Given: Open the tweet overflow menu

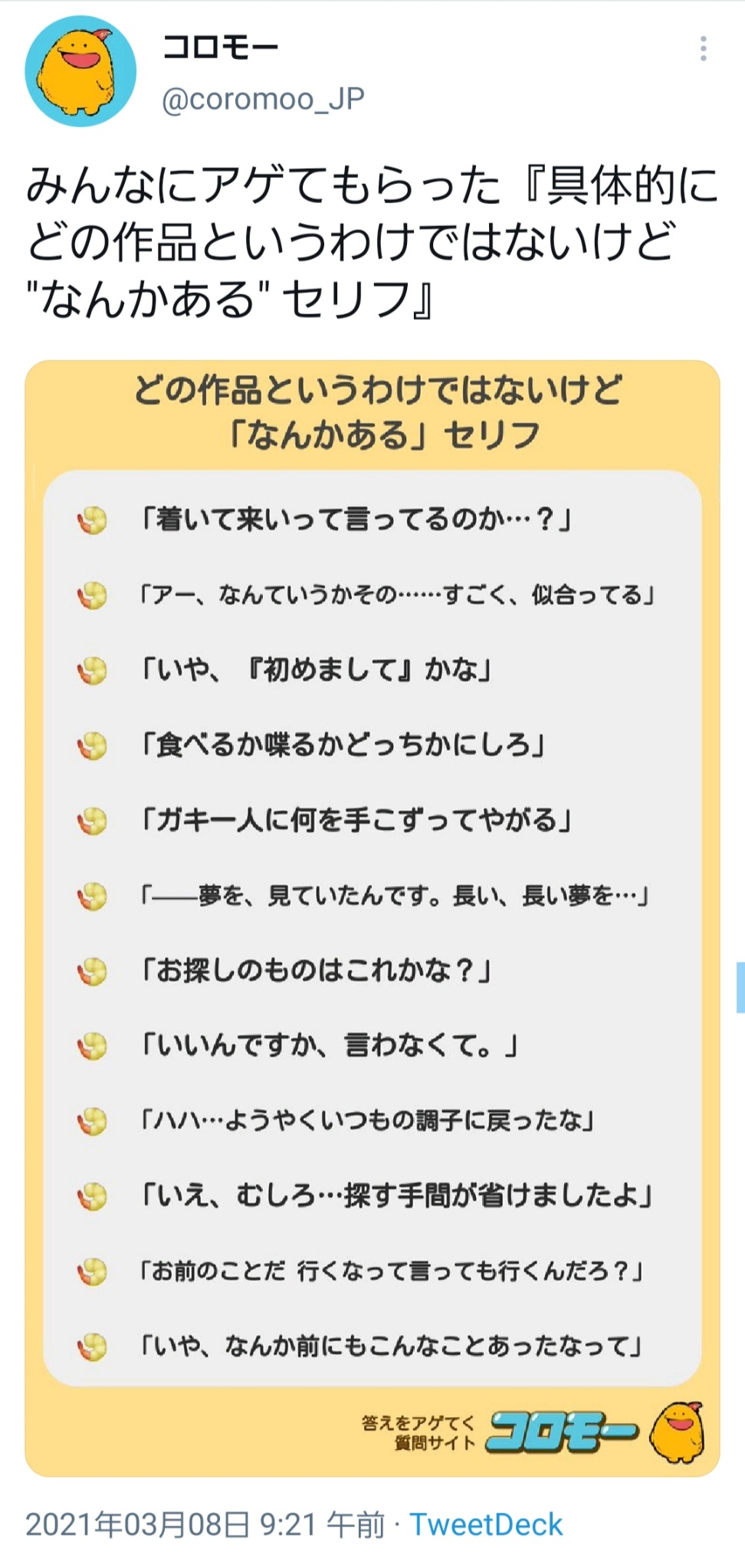Looking at the screenshot, I should pos(703,49).
